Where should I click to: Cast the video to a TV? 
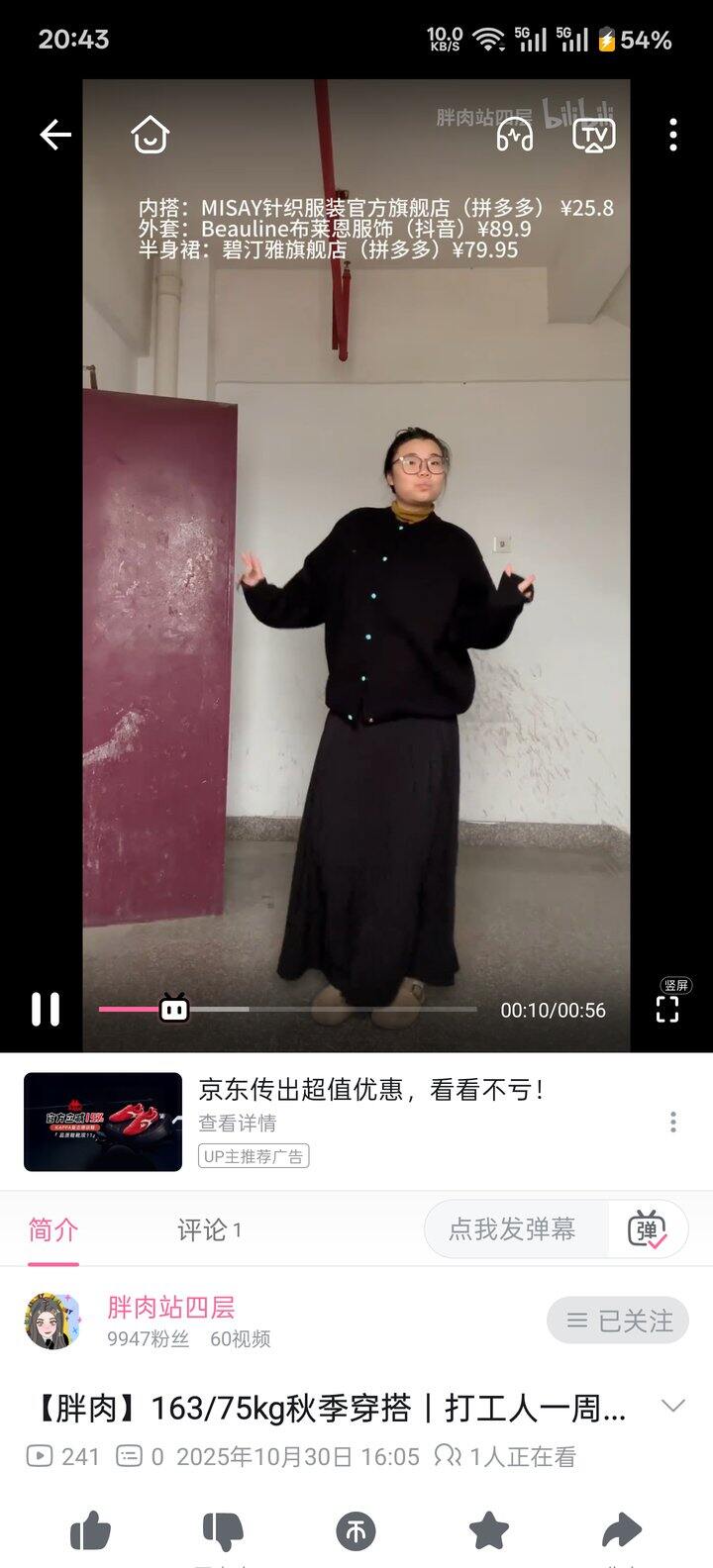pyautogui.click(x=594, y=135)
